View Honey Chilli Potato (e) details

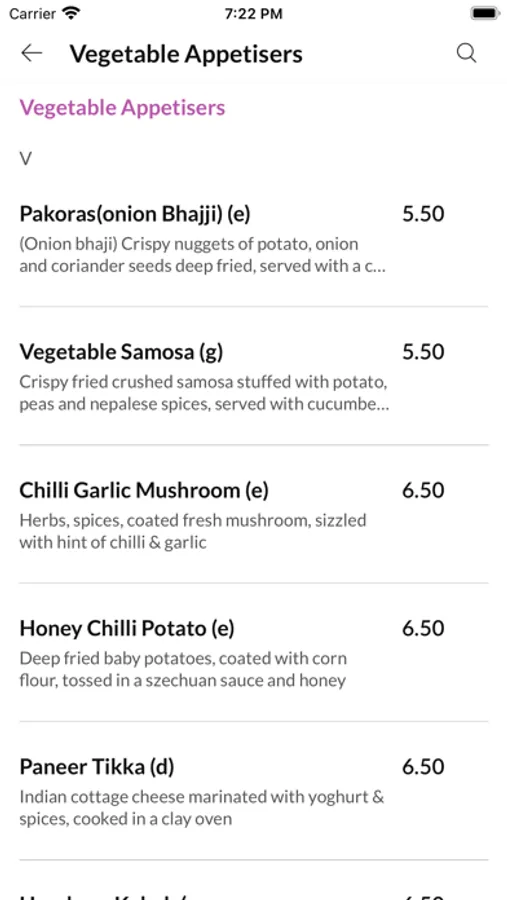253,653
